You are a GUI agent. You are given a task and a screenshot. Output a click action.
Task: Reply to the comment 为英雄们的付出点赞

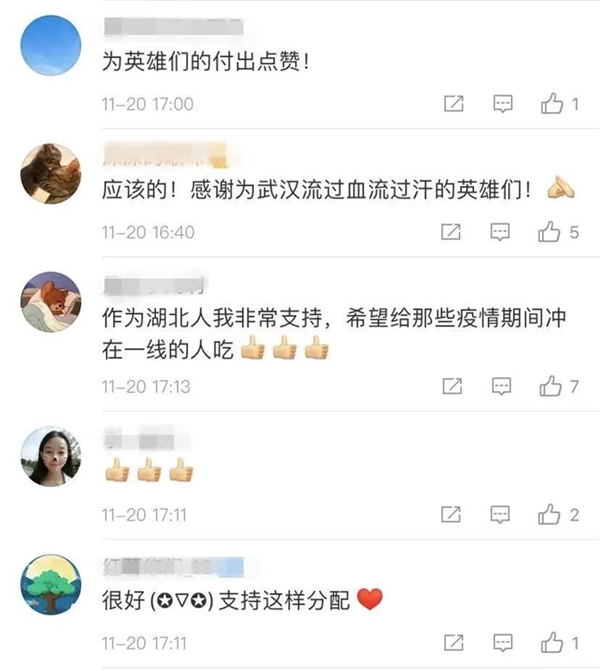point(503,103)
